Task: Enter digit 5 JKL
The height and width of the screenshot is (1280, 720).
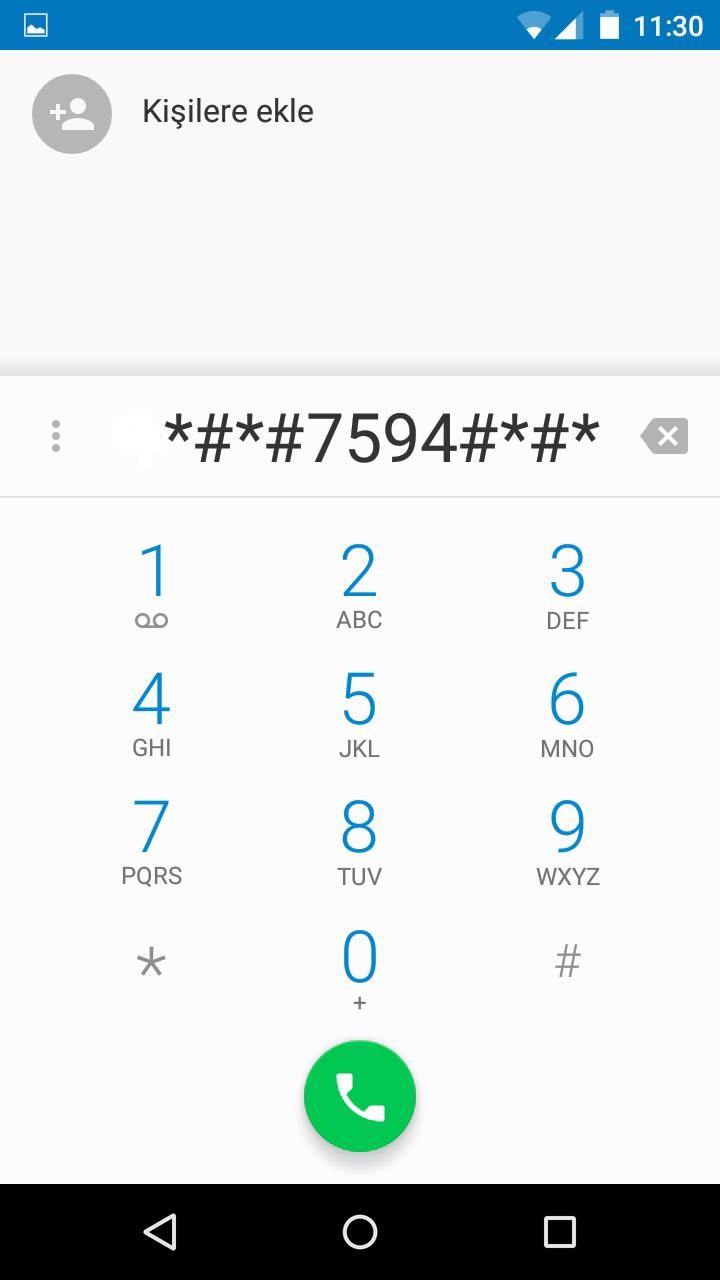Action: (x=360, y=714)
